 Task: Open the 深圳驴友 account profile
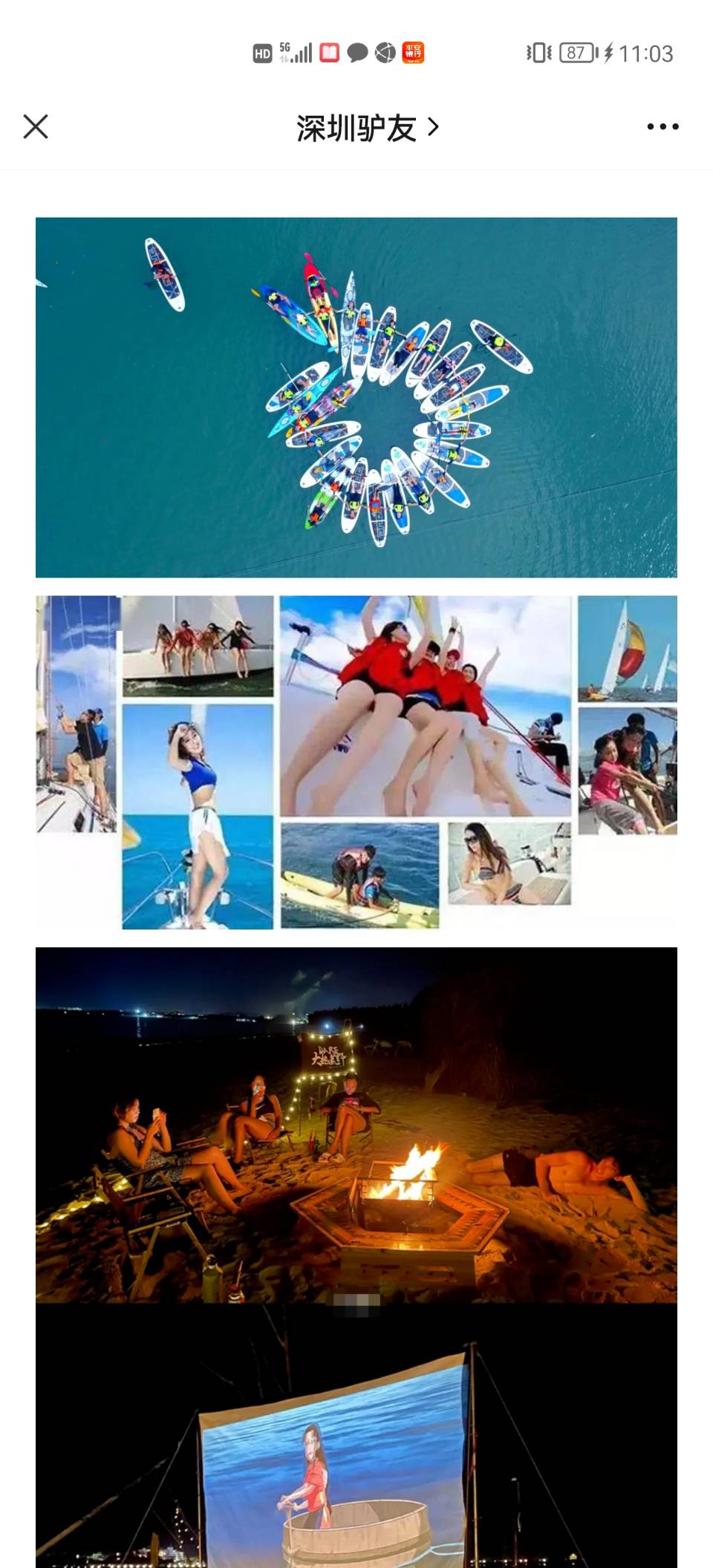click(367, 128)
